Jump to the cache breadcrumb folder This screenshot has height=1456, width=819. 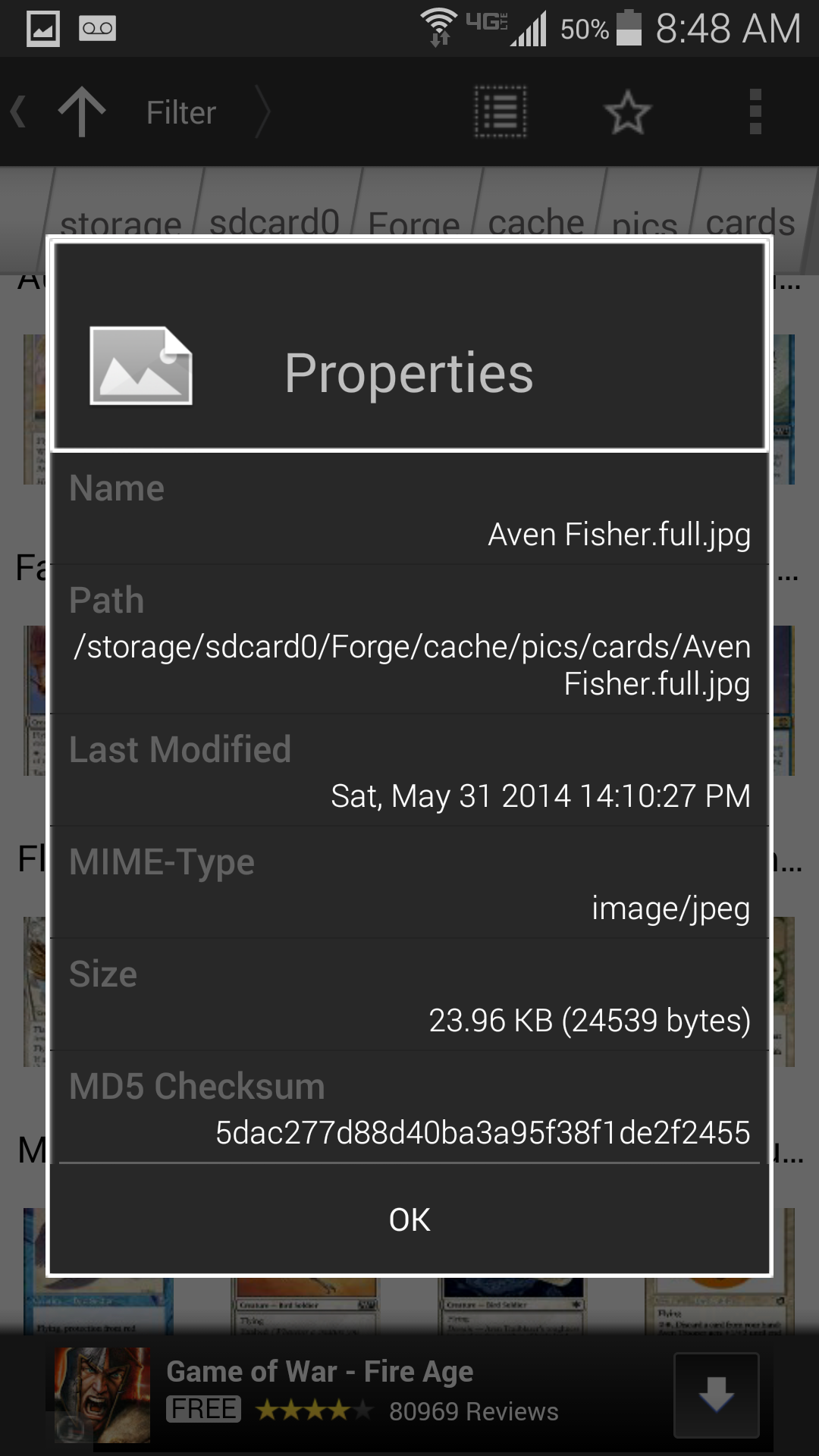(x=536, y=221)
